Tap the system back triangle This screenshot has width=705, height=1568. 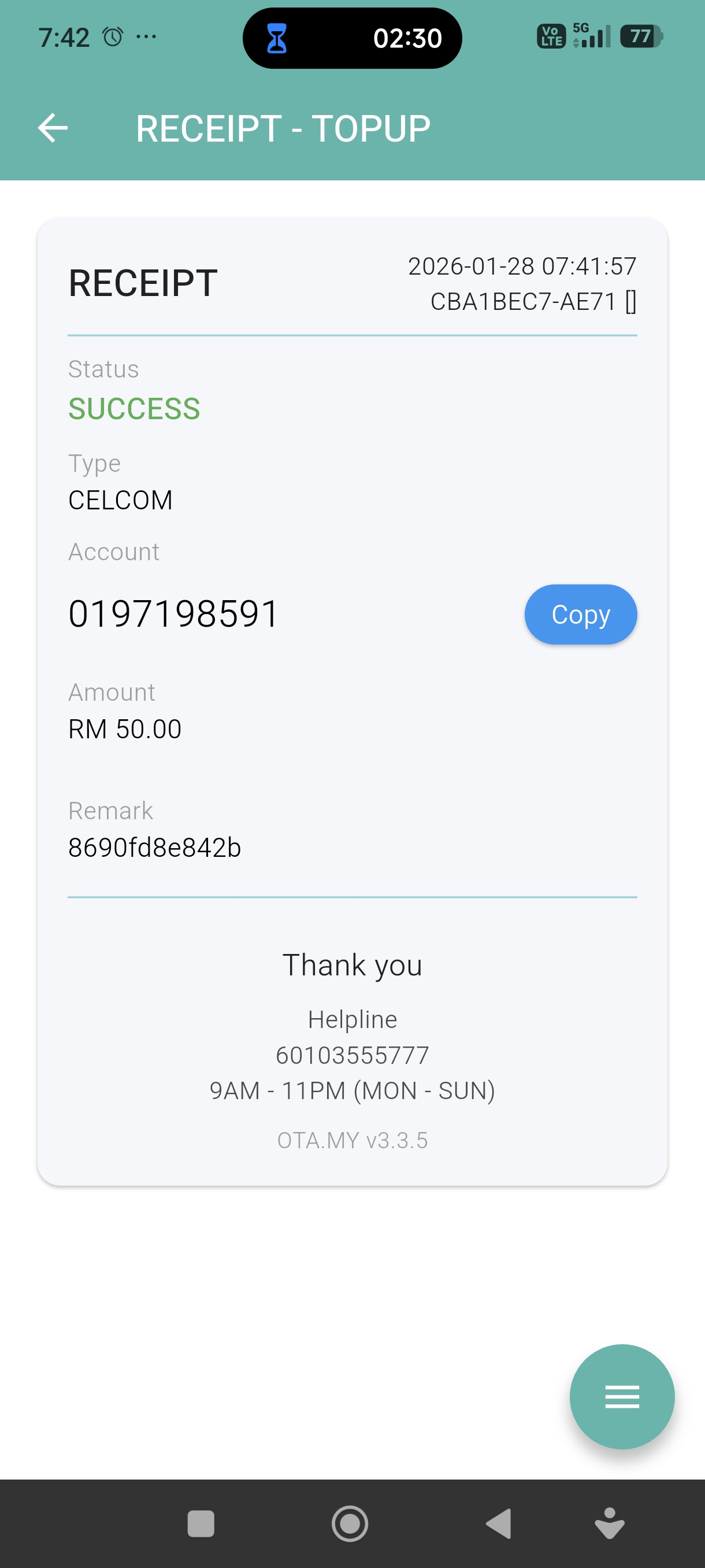pyautogui.click(x=499, y=1523)
